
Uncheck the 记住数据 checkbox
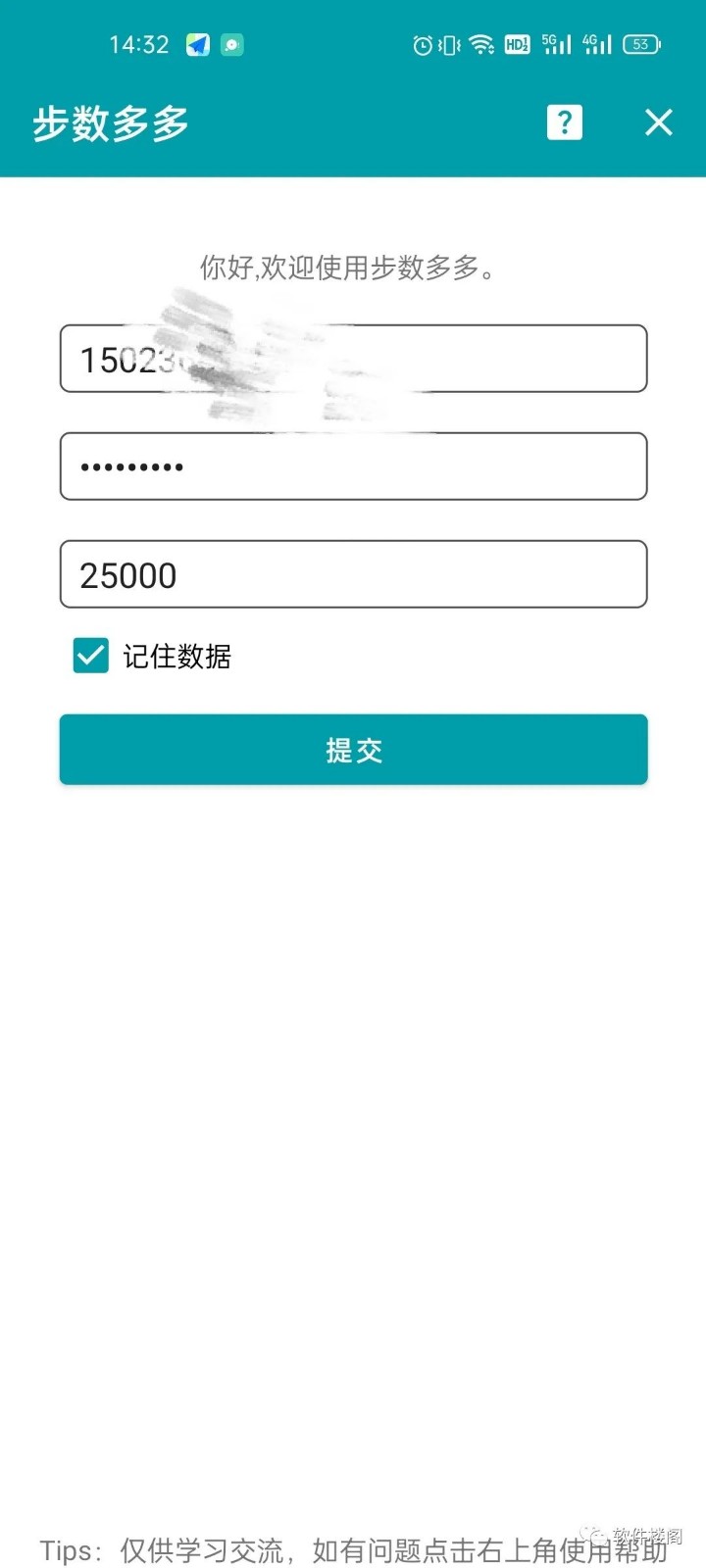tap(91, 656)
